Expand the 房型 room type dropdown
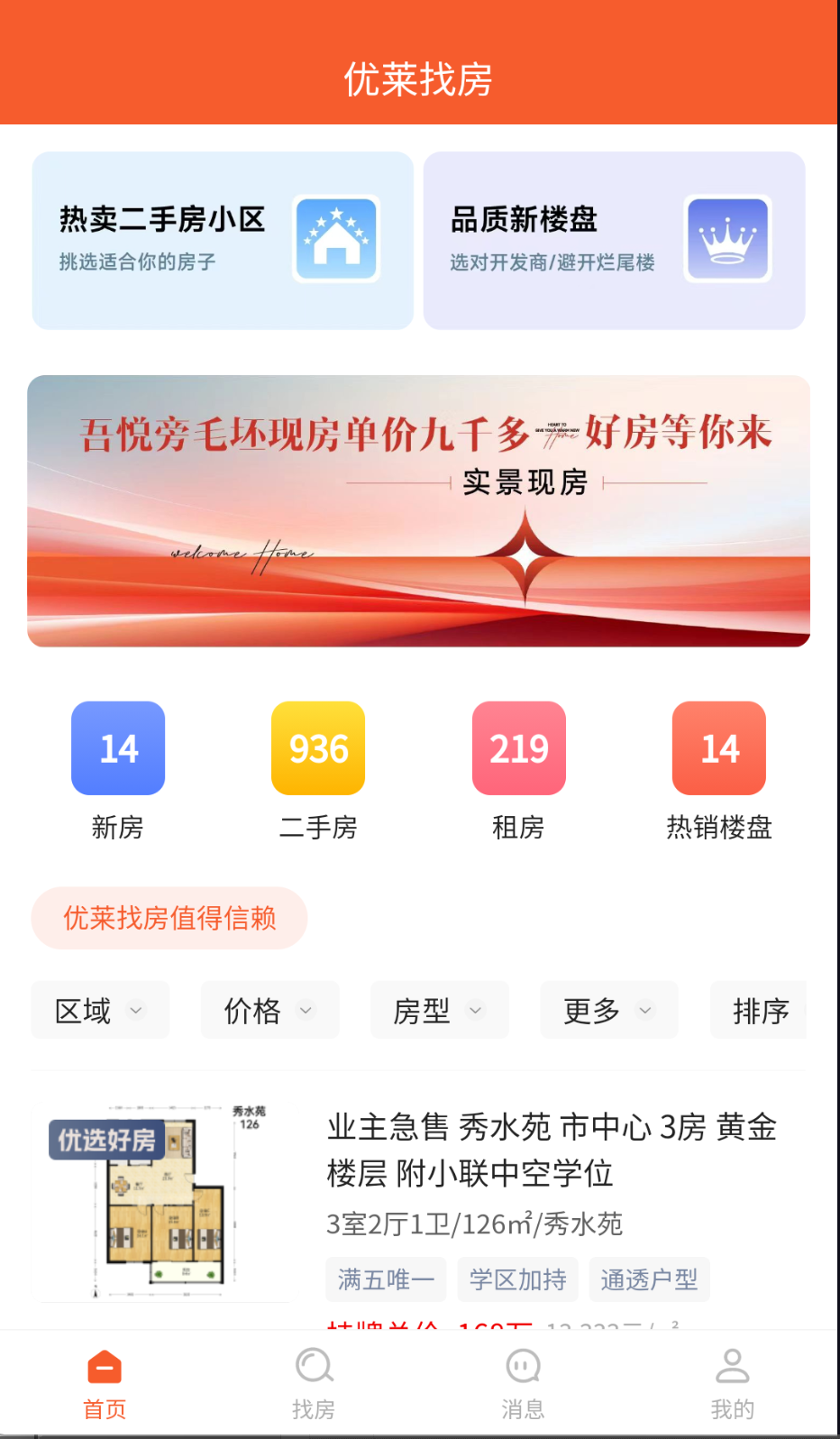This screenshot has height=1439, width=840. click(x=439, y=1010)
